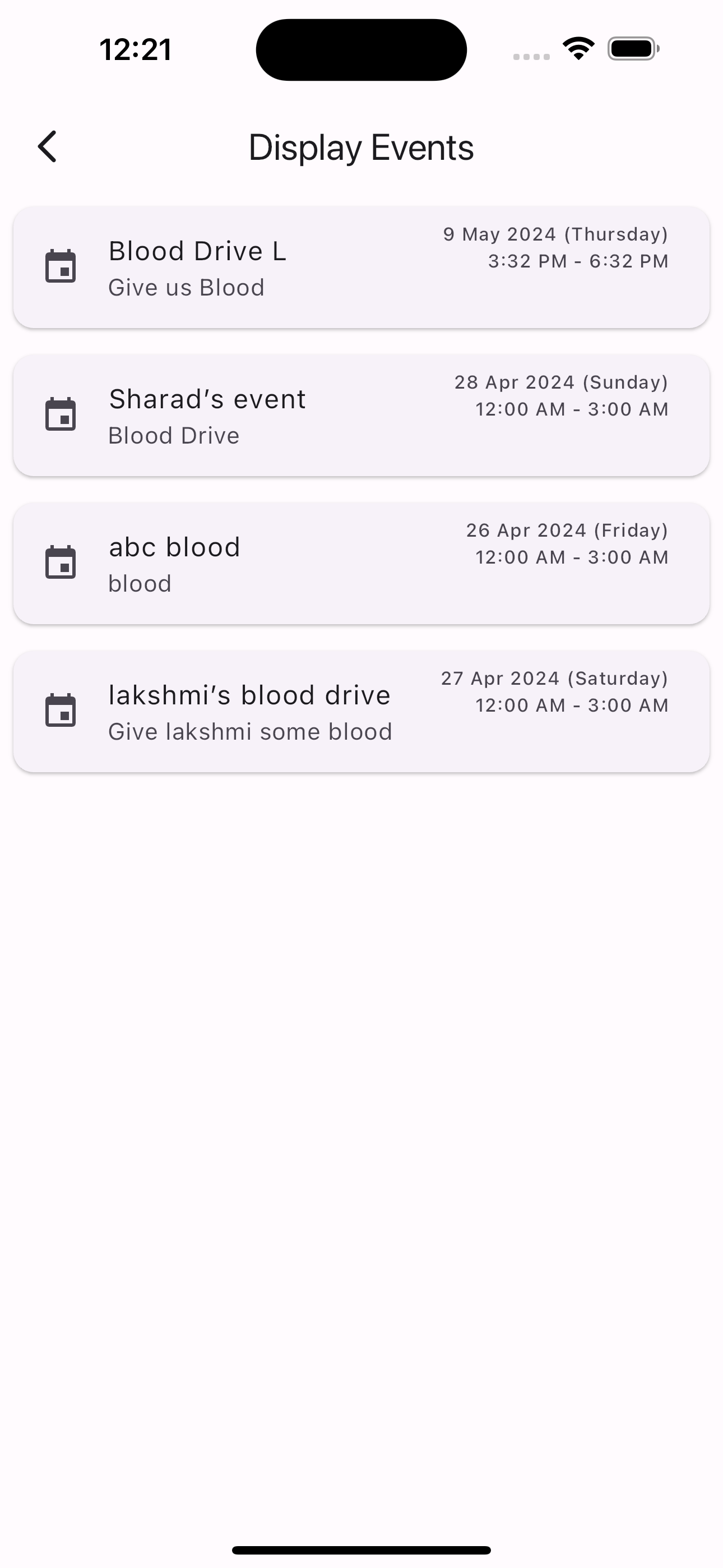The height and width of the screenshot is (1568, 723).
Task: Tap the date 9 May 2024 (Thursday)
Action: [x=555, y=234]
